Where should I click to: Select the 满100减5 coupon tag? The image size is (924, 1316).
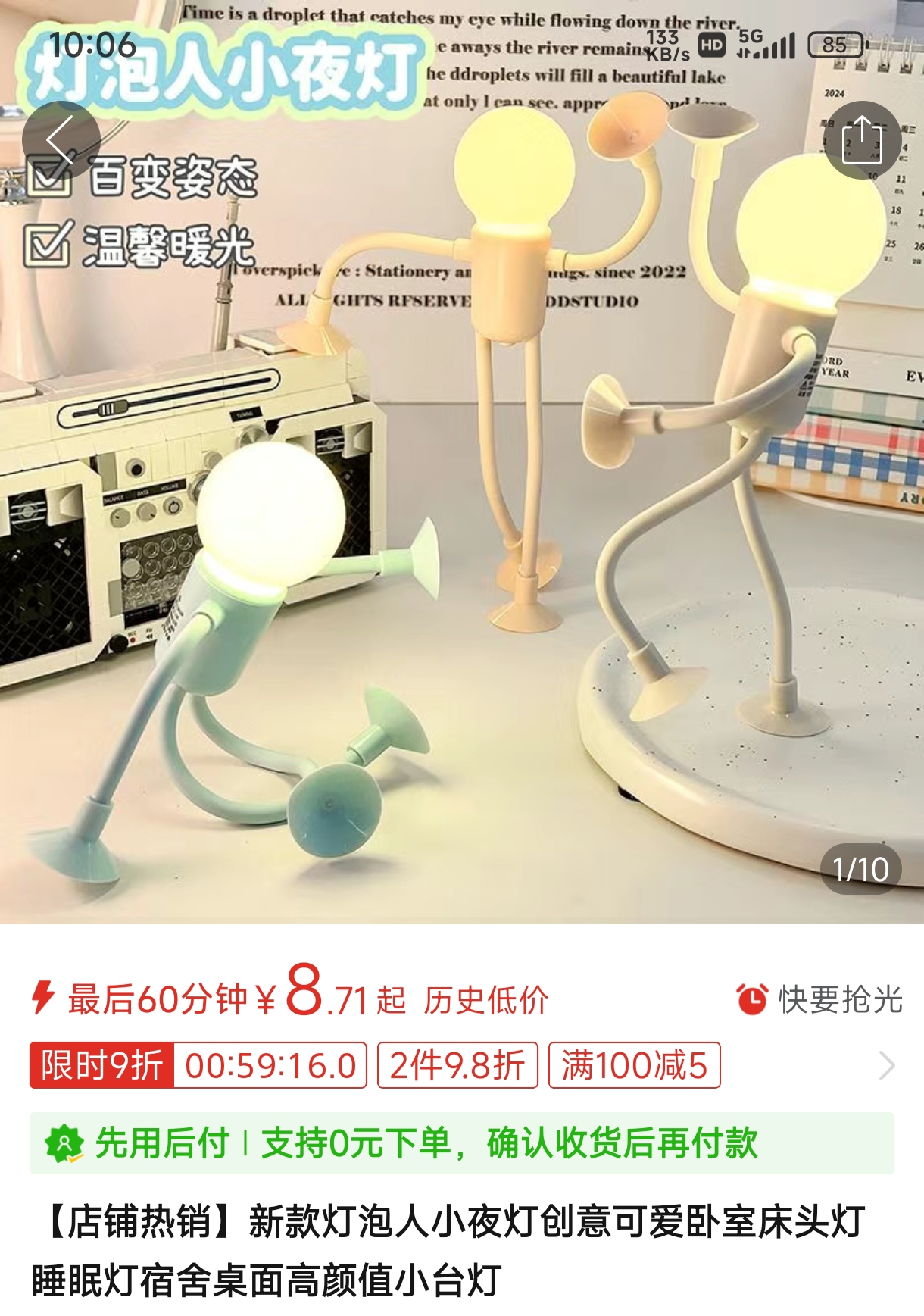(634, 1066)
